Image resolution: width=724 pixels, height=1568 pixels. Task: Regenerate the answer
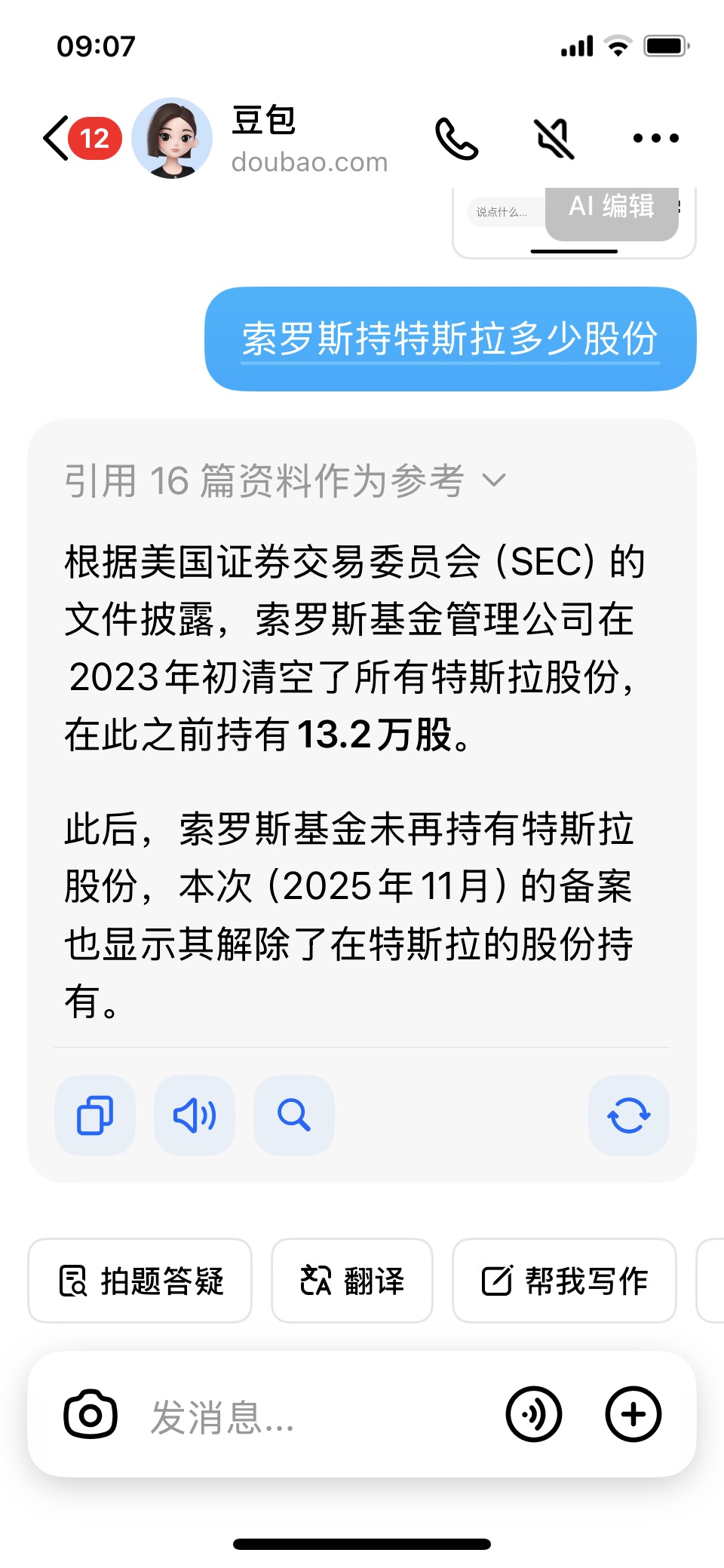tap(628, 1115)
